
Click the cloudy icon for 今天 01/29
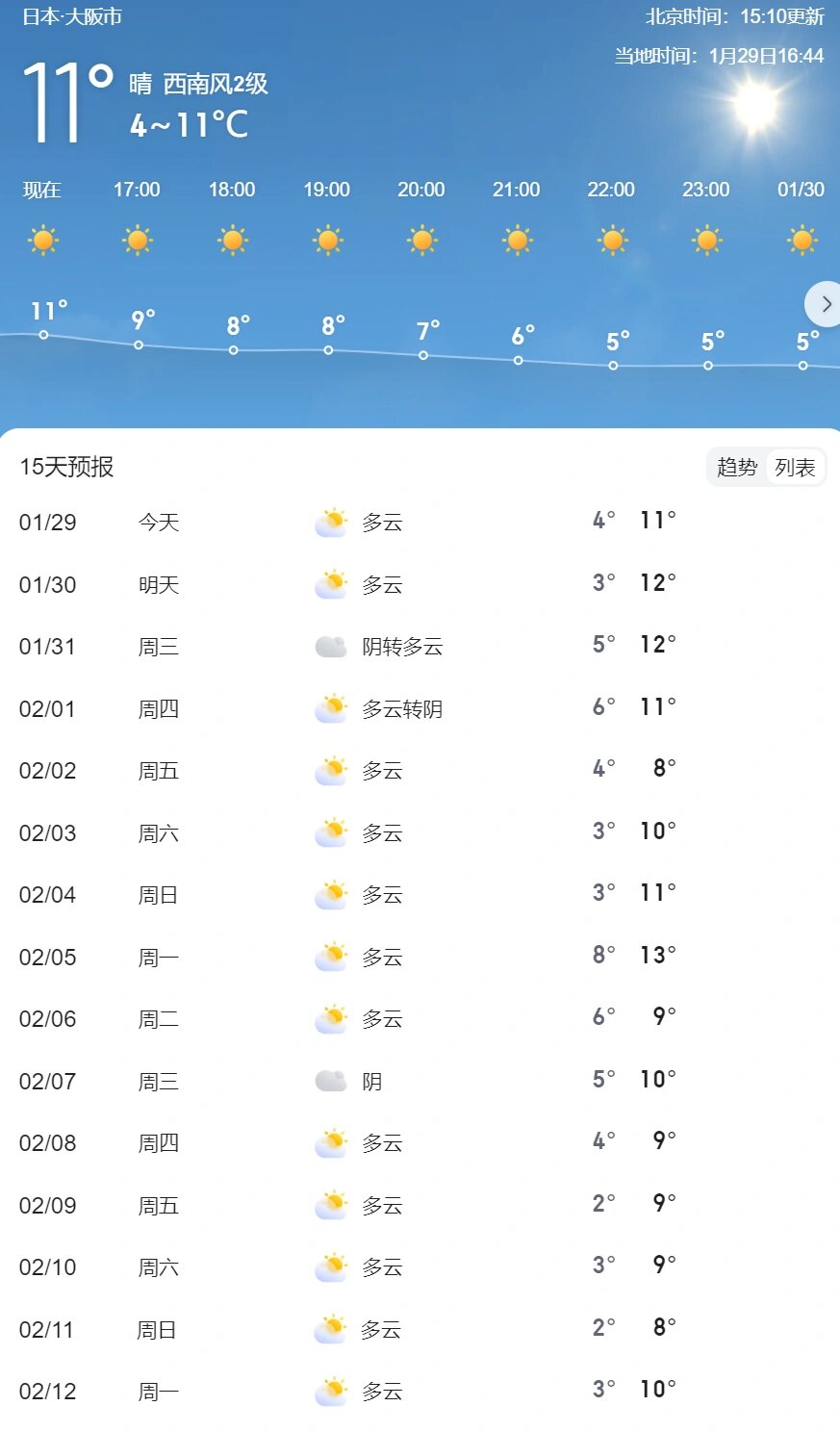[x=330, y=520]
